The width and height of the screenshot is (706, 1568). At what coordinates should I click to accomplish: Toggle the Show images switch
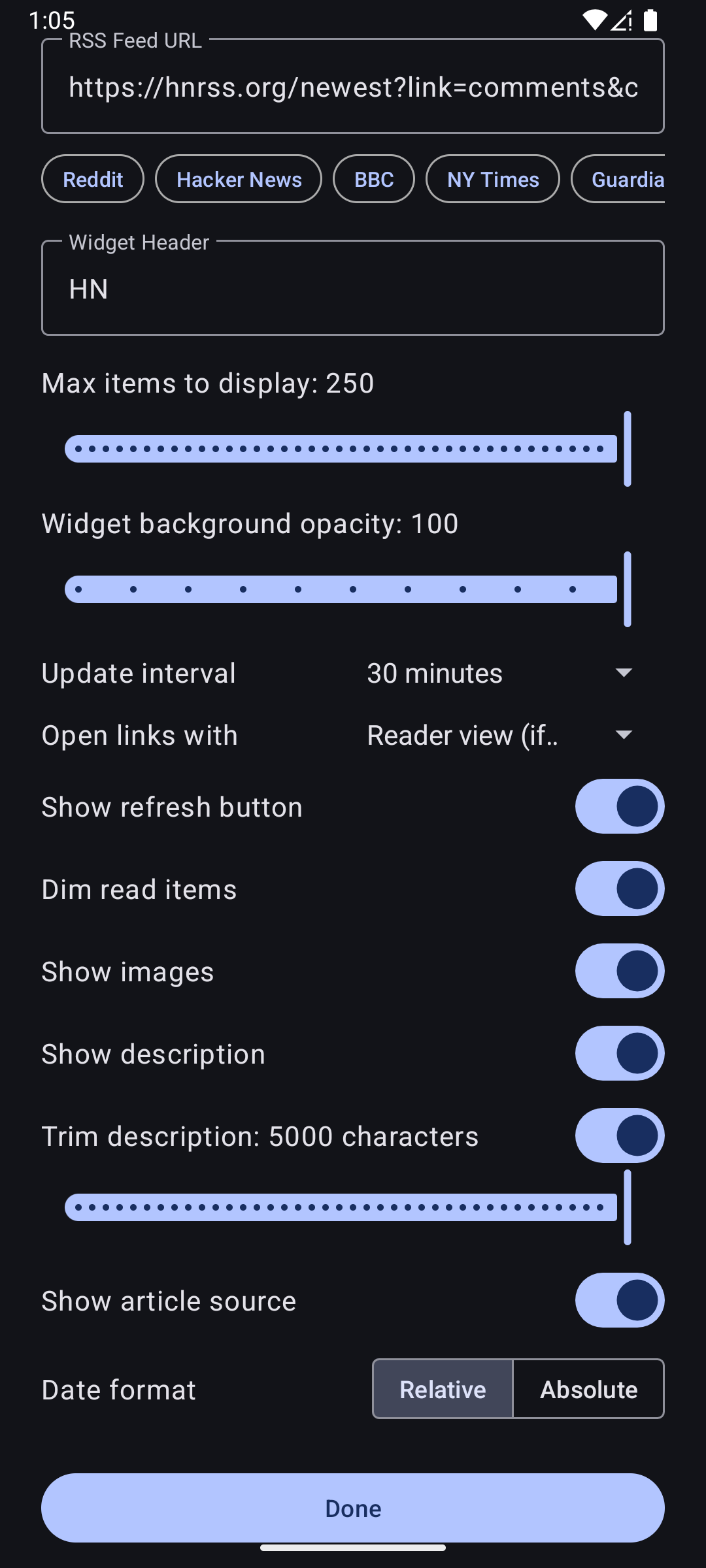pos(620,971)
